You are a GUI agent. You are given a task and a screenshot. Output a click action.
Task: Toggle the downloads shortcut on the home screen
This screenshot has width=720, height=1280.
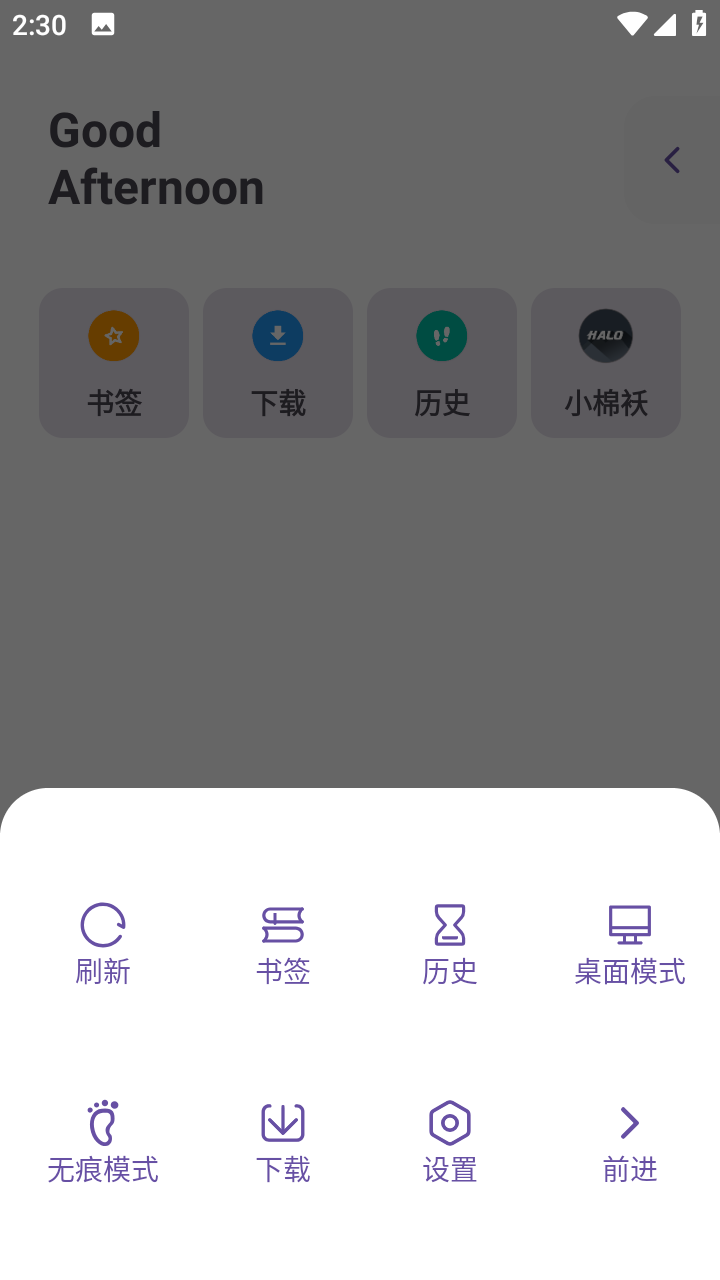[277, 362]
